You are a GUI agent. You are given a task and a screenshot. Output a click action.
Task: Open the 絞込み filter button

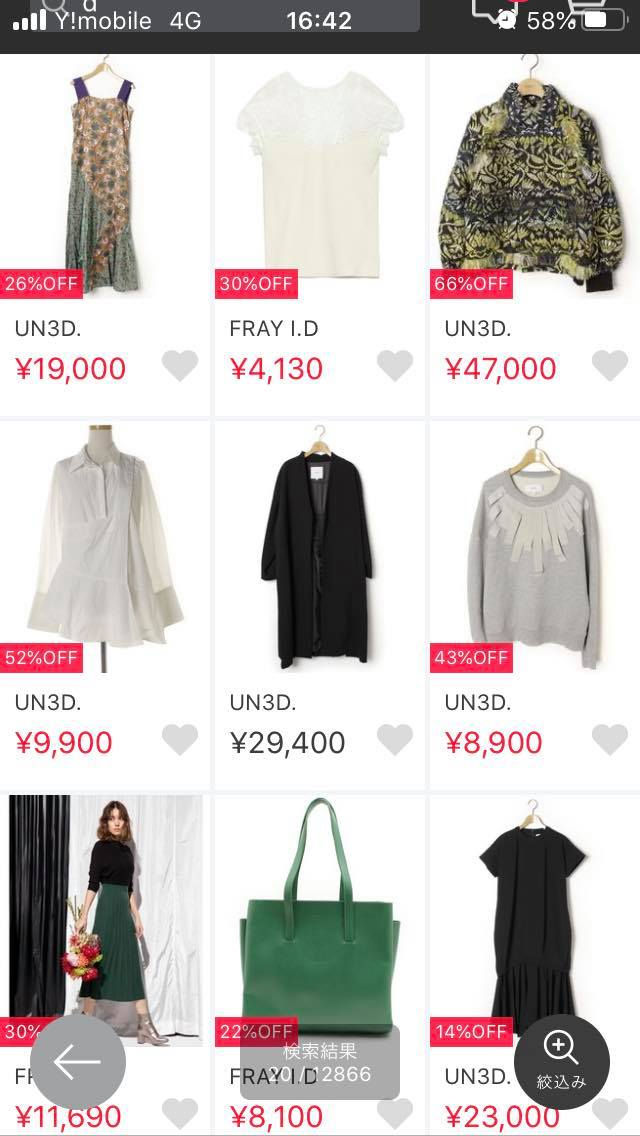(562, 1062)
